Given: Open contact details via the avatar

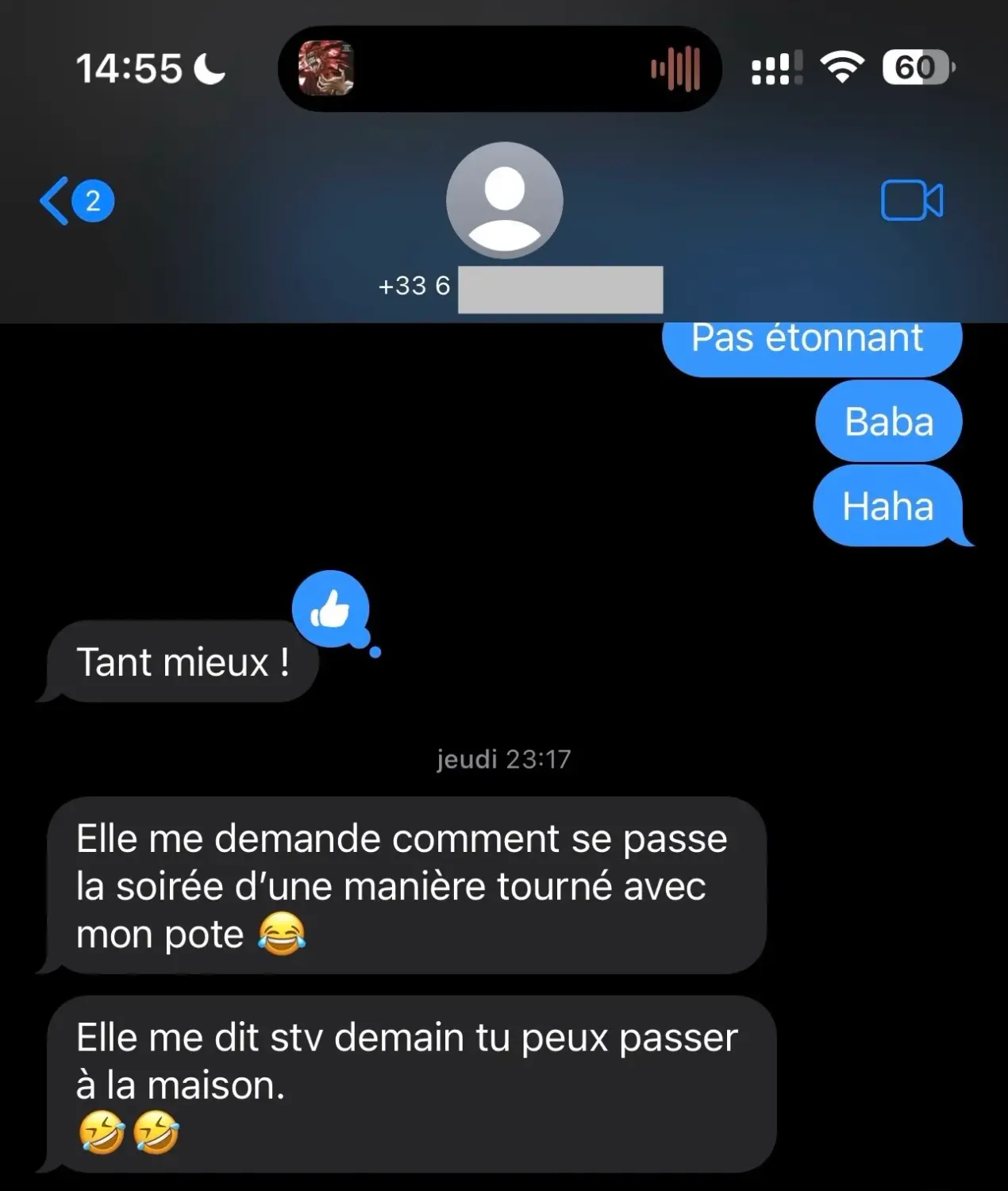Looking at the screenshot, I should (x=505, y=200).
